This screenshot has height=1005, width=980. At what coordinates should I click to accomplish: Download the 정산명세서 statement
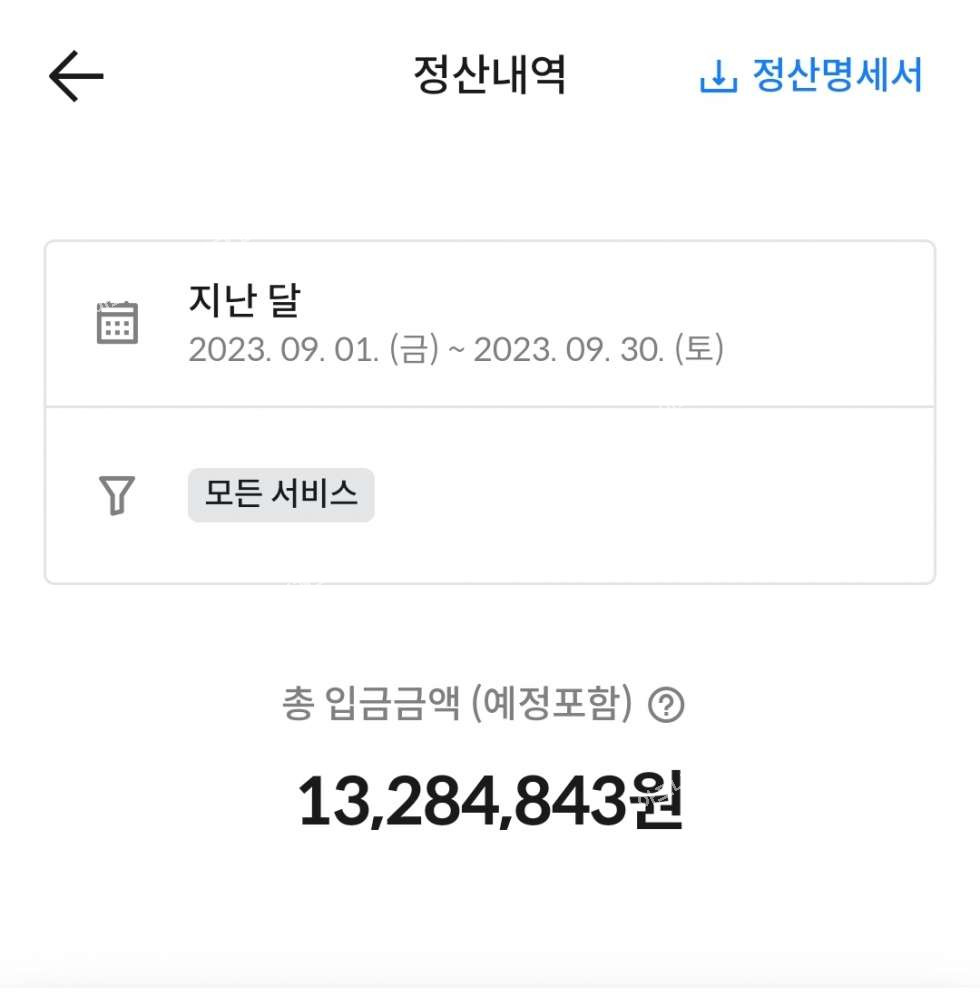pos(811,76)
